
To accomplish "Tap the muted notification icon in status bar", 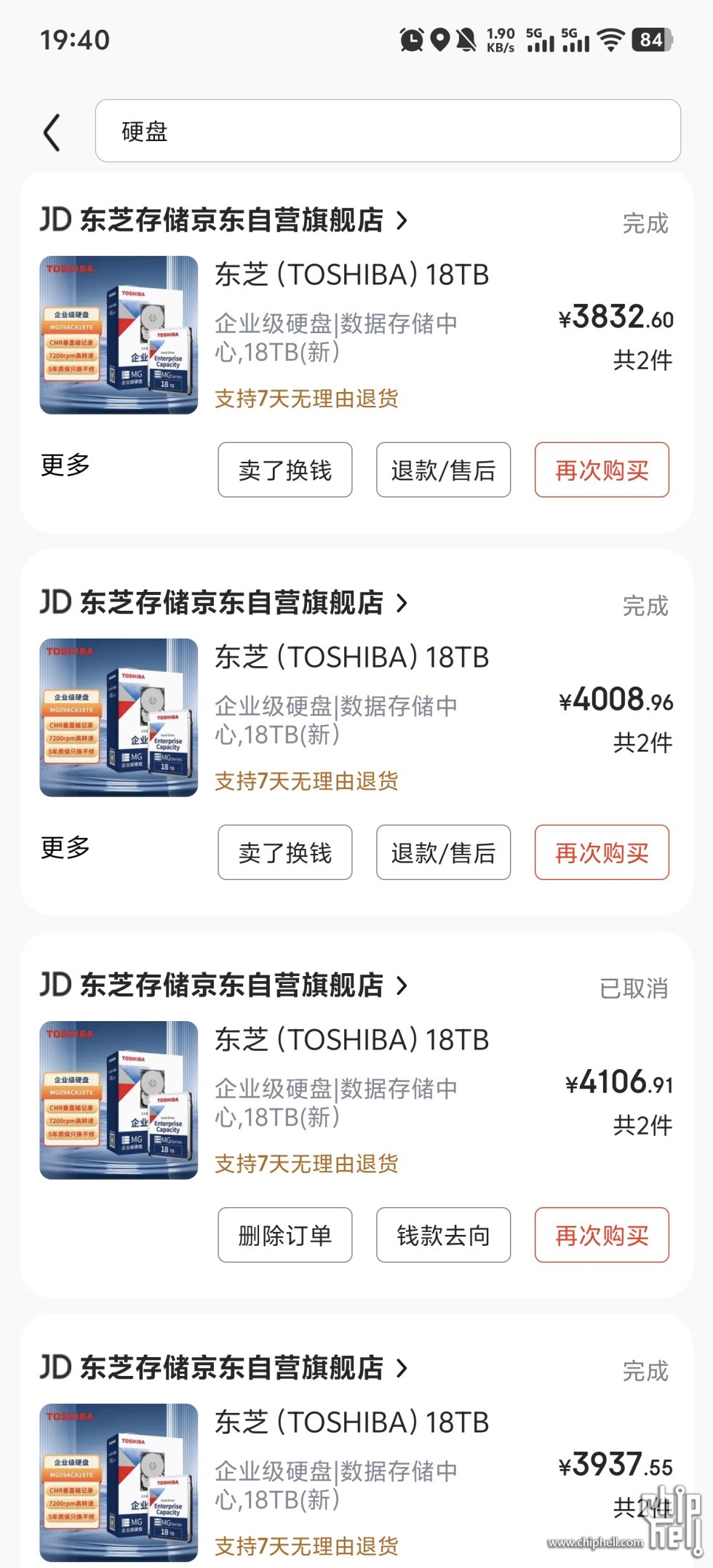I will click(468, 40).
